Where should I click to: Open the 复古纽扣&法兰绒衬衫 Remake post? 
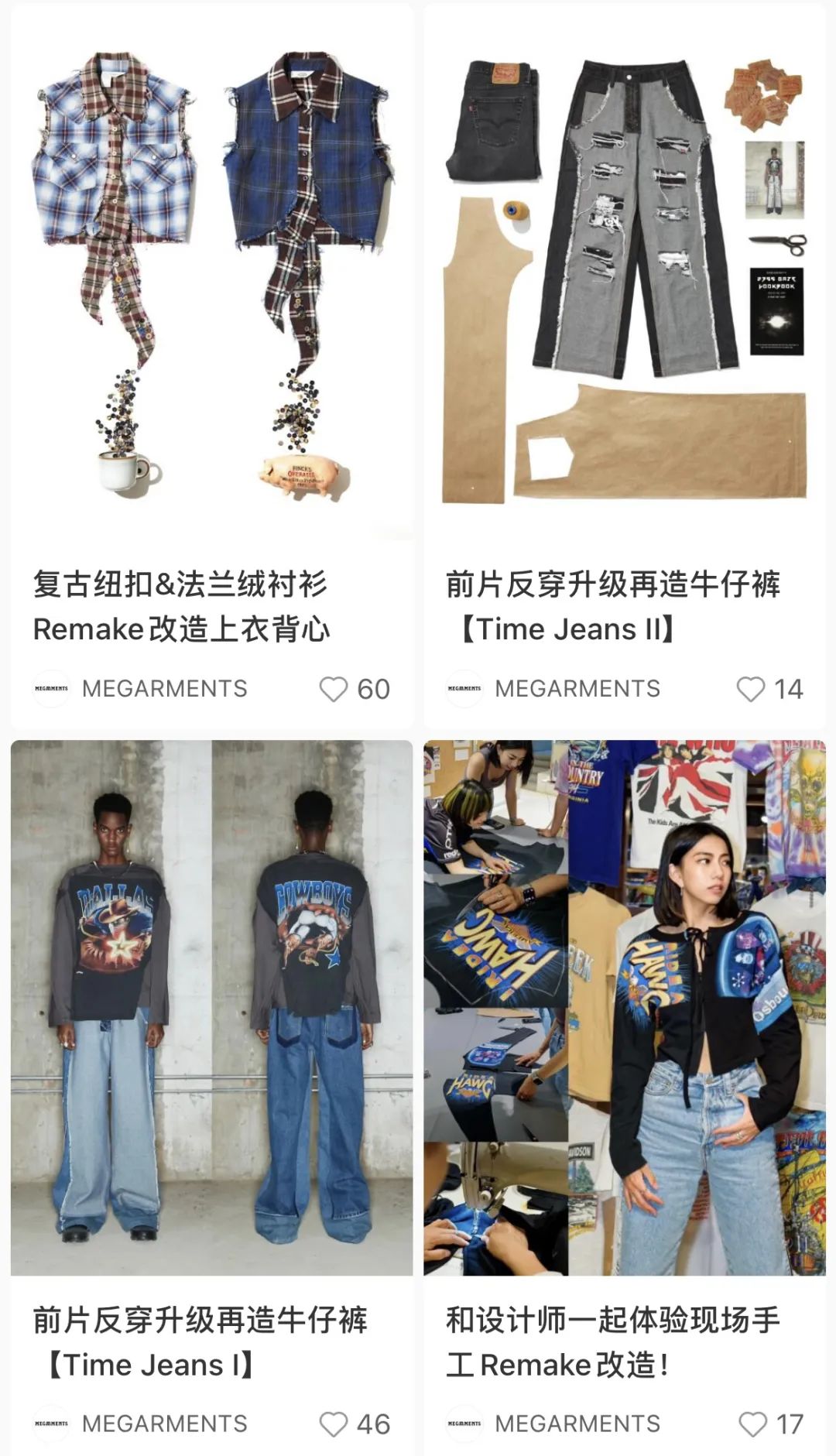click(x=211, y=279)
